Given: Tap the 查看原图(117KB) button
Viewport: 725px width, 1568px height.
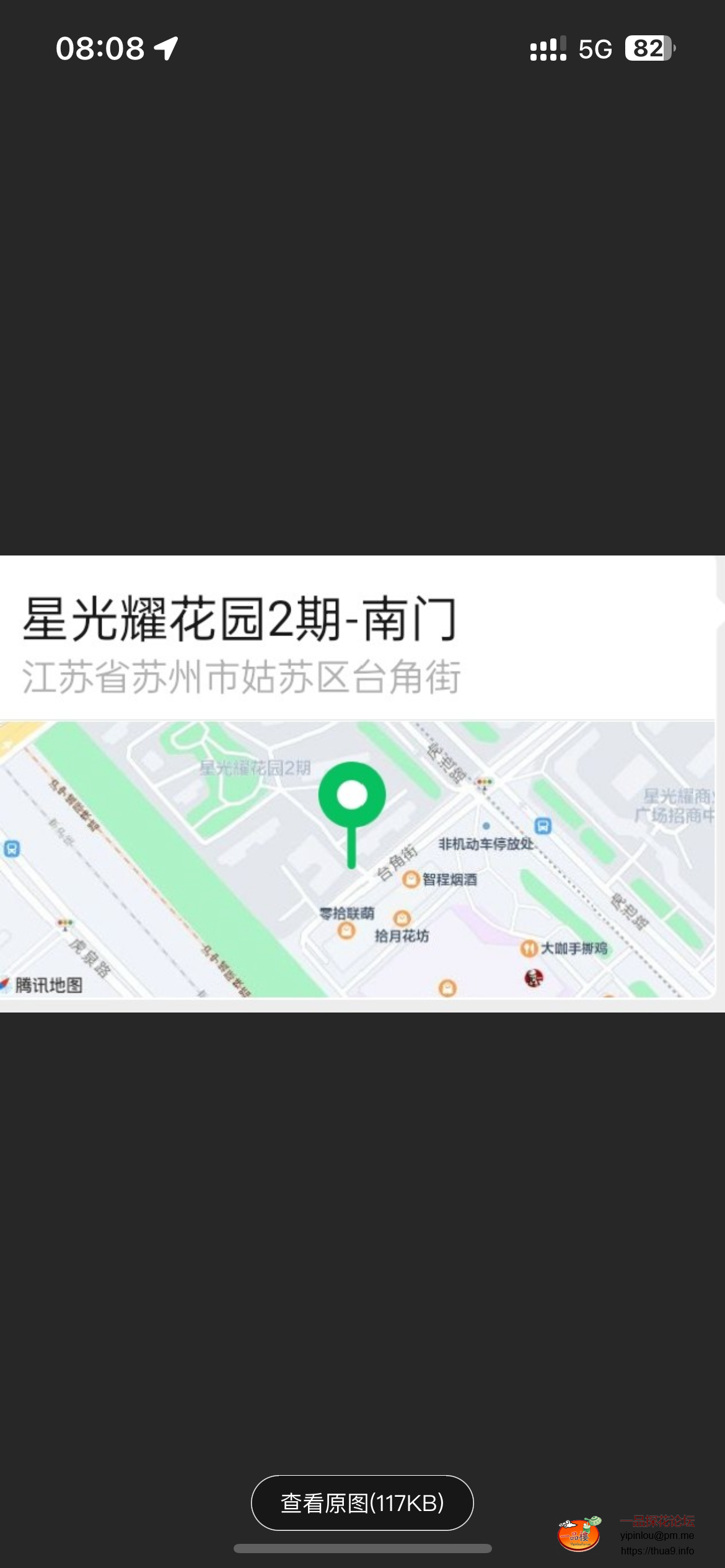Looking at the screenshot, I should (362, 1503).
